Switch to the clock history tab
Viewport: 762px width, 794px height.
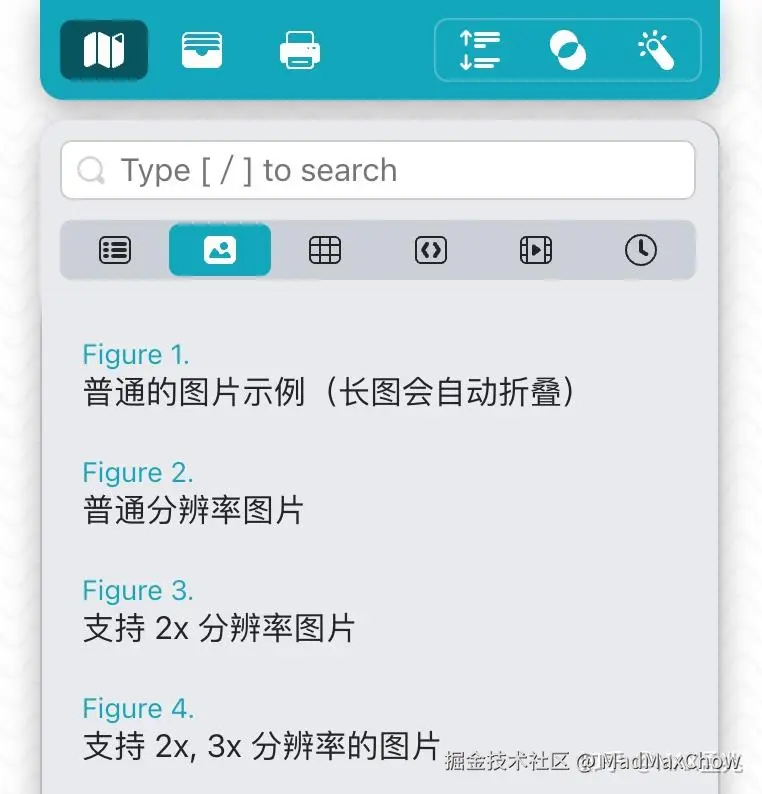[641, 250]
